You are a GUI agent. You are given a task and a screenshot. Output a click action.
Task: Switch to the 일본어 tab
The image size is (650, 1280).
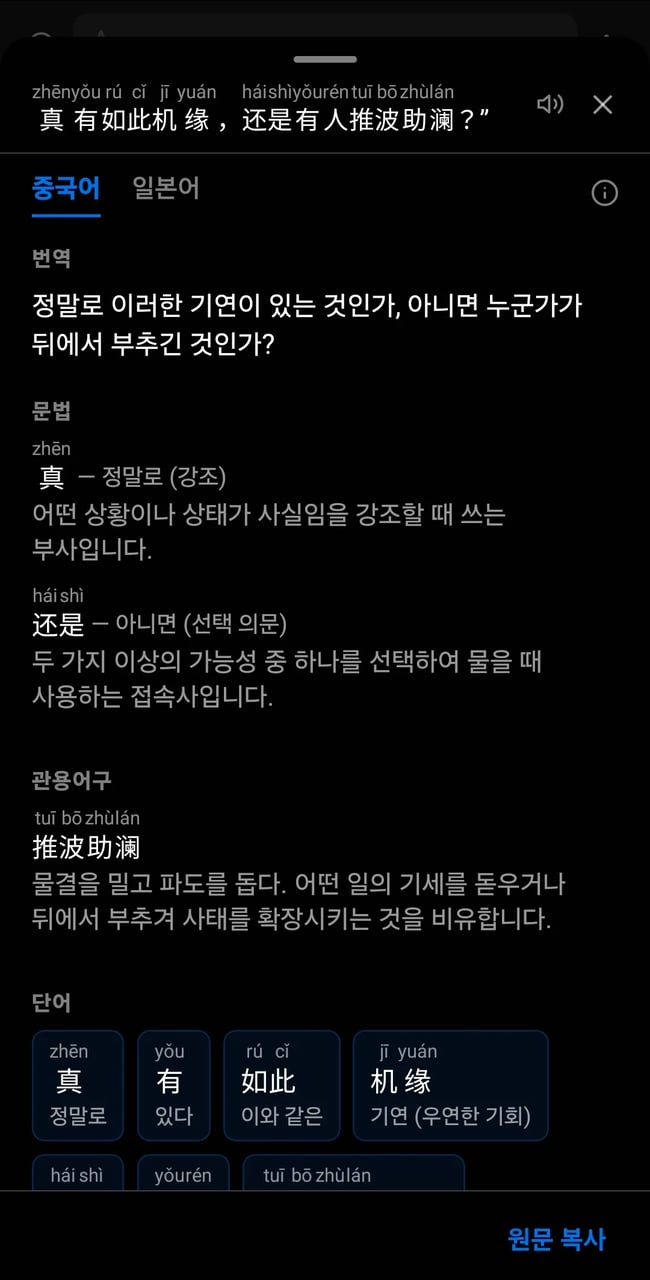(x=166, y=188)
